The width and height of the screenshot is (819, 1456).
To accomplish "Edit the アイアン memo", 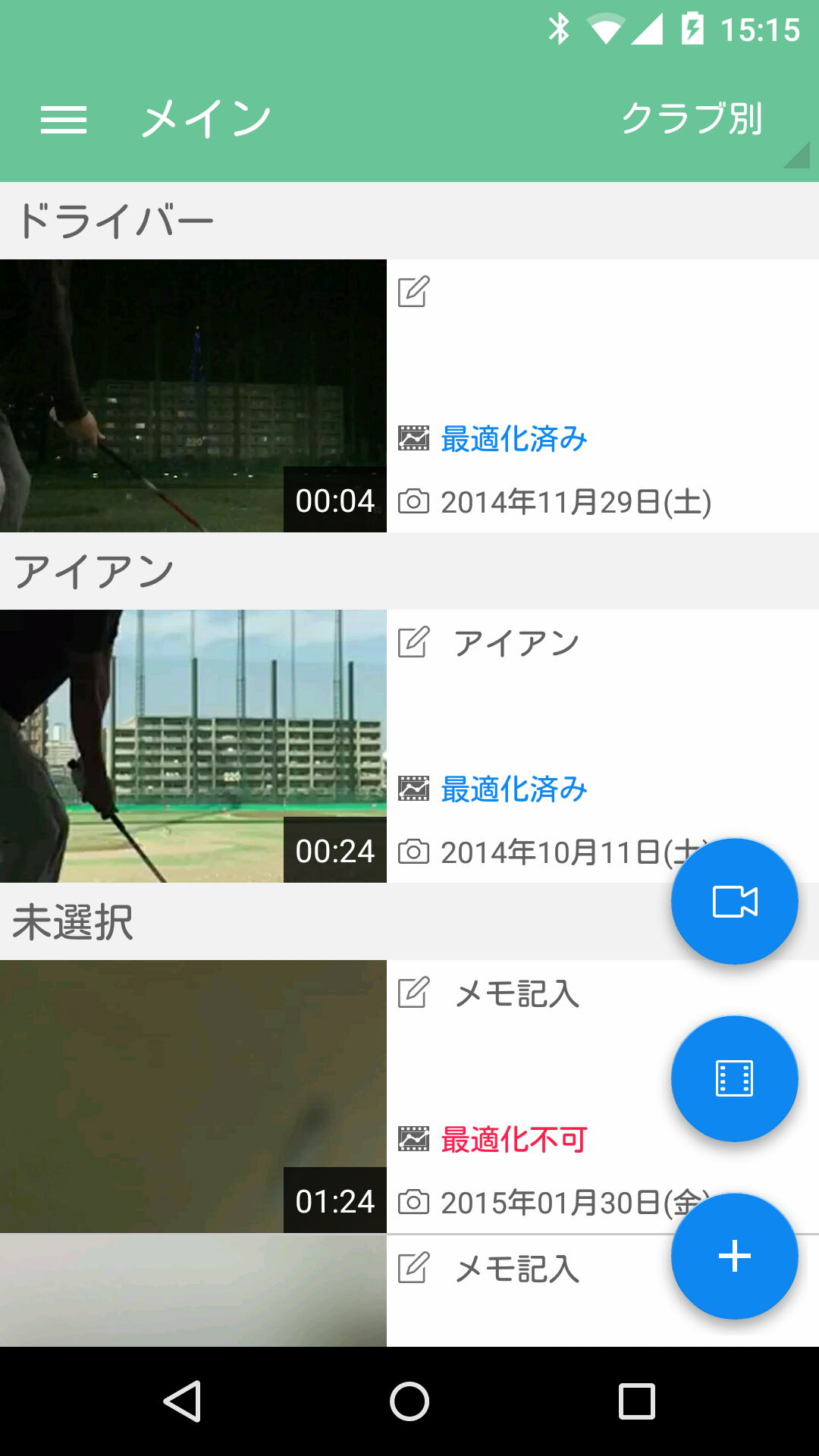I will point(516,644).
